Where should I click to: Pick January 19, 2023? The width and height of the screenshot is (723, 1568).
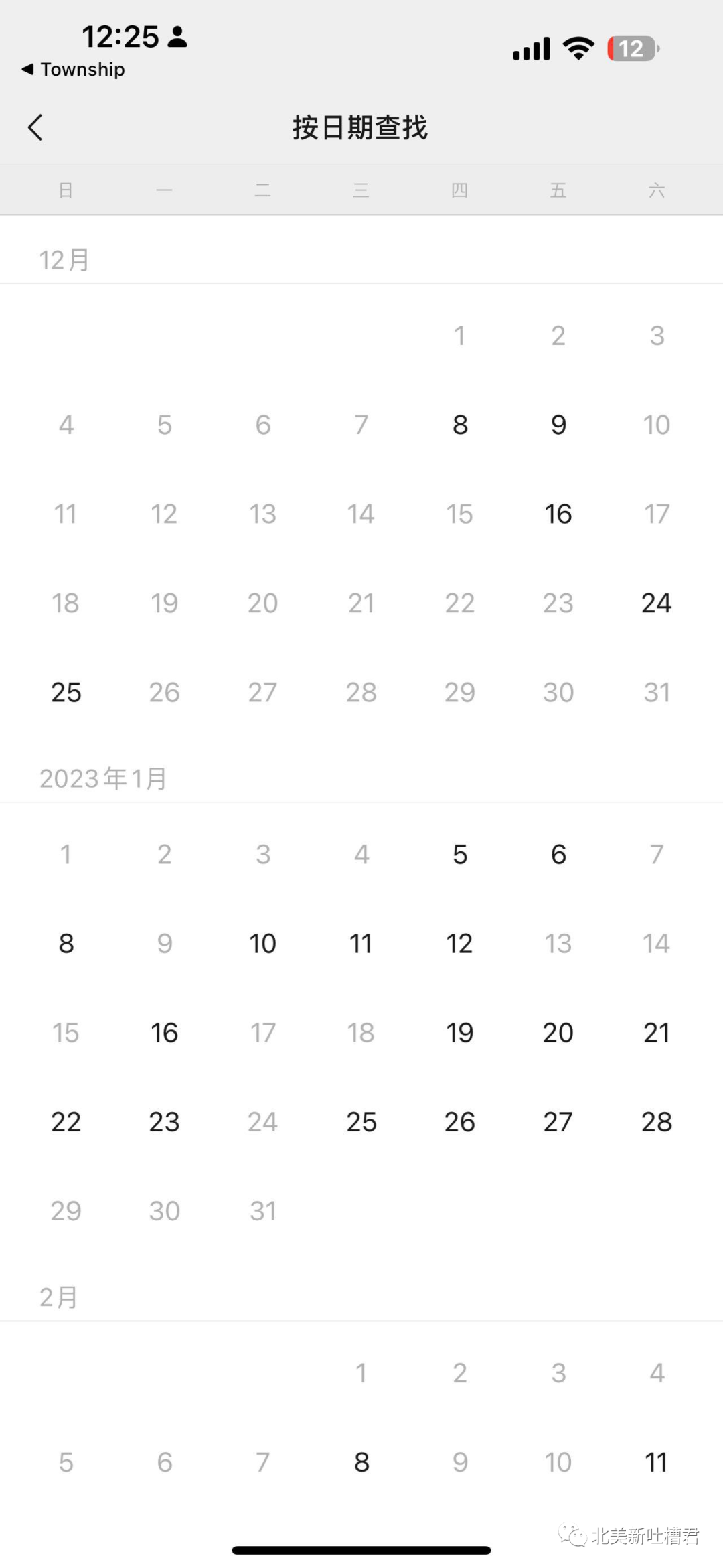click(459, 1032)
